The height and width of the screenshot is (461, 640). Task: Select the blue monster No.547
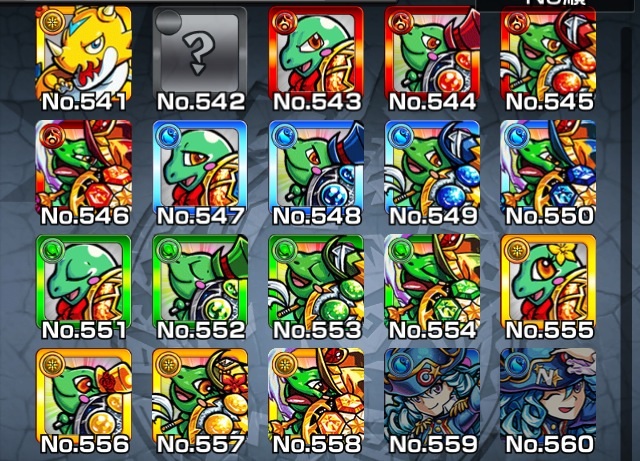coord(200,168)
